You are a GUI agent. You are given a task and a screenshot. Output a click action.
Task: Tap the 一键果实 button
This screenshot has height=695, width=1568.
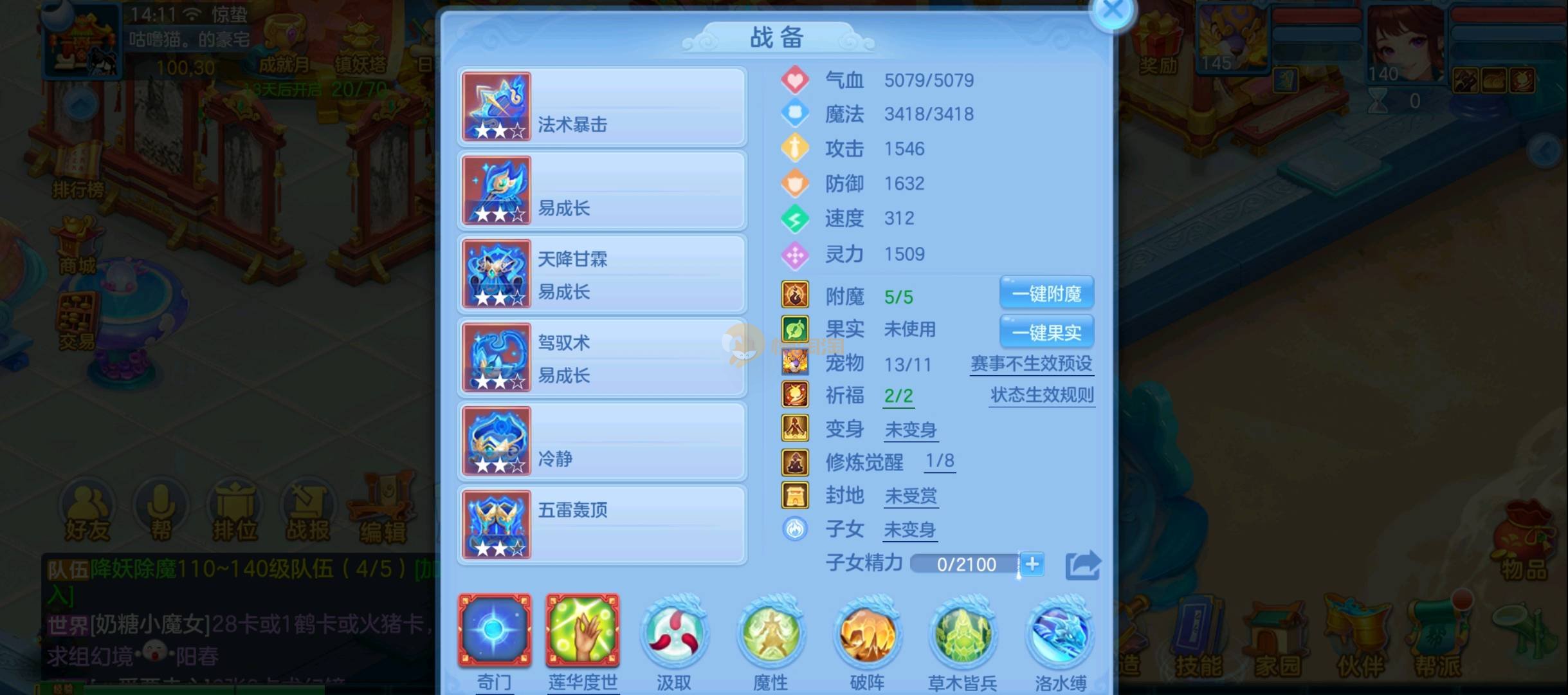click(1046, 333)
